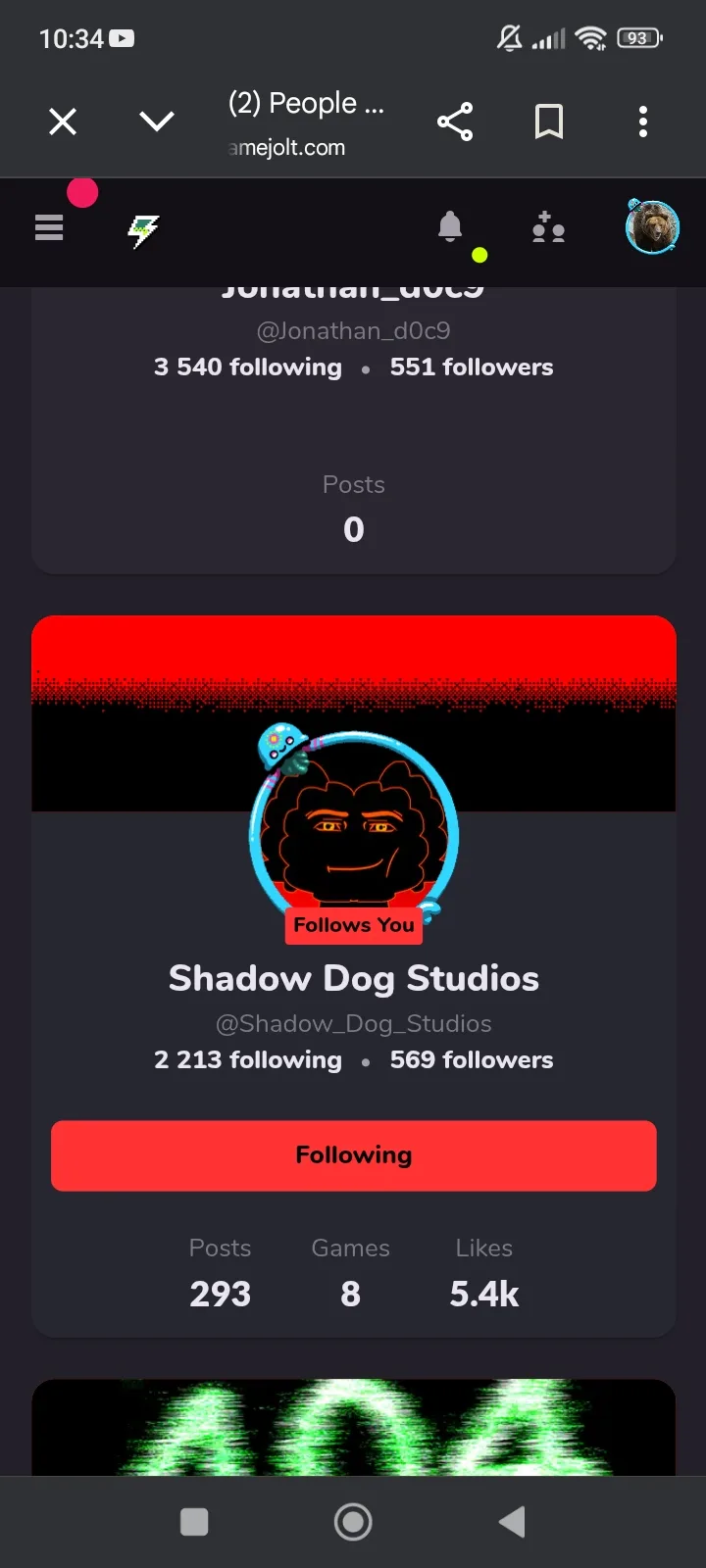This screenshot has width=706, height=1568.
Task: Open Jonathan_d0c9 profile card
Action: 354,331
